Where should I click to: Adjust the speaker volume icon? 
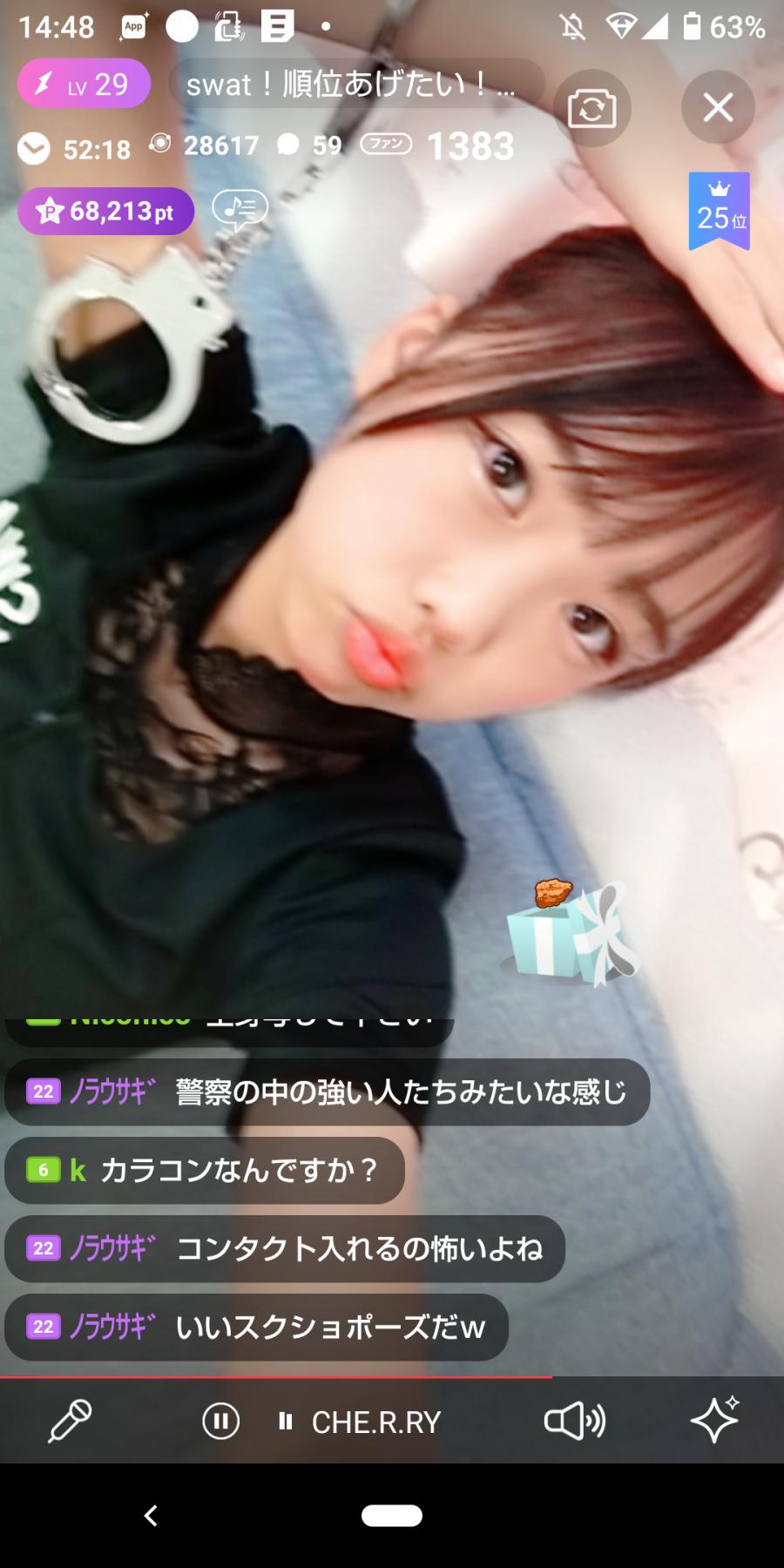pos(575,1422)
